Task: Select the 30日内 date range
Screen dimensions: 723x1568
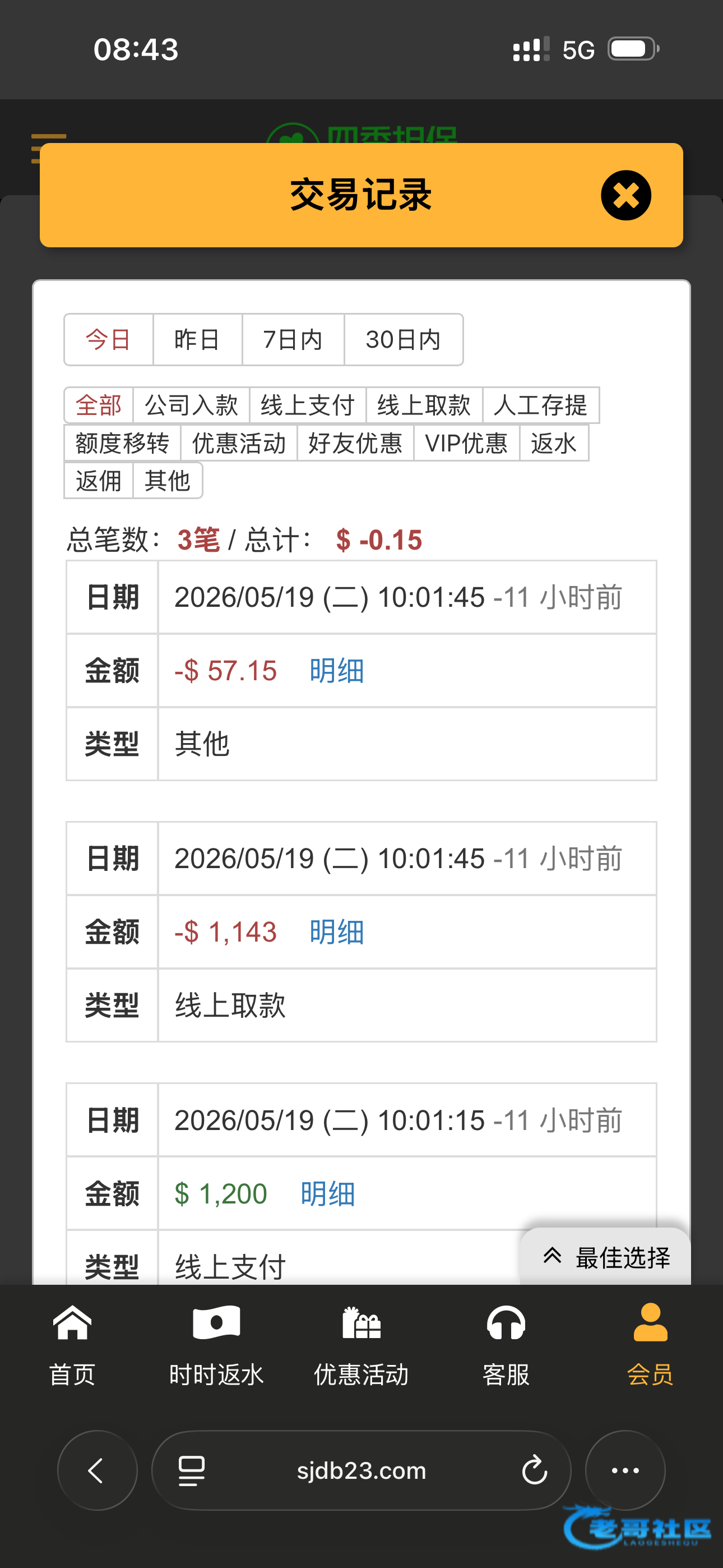Action: click(404, 340)
